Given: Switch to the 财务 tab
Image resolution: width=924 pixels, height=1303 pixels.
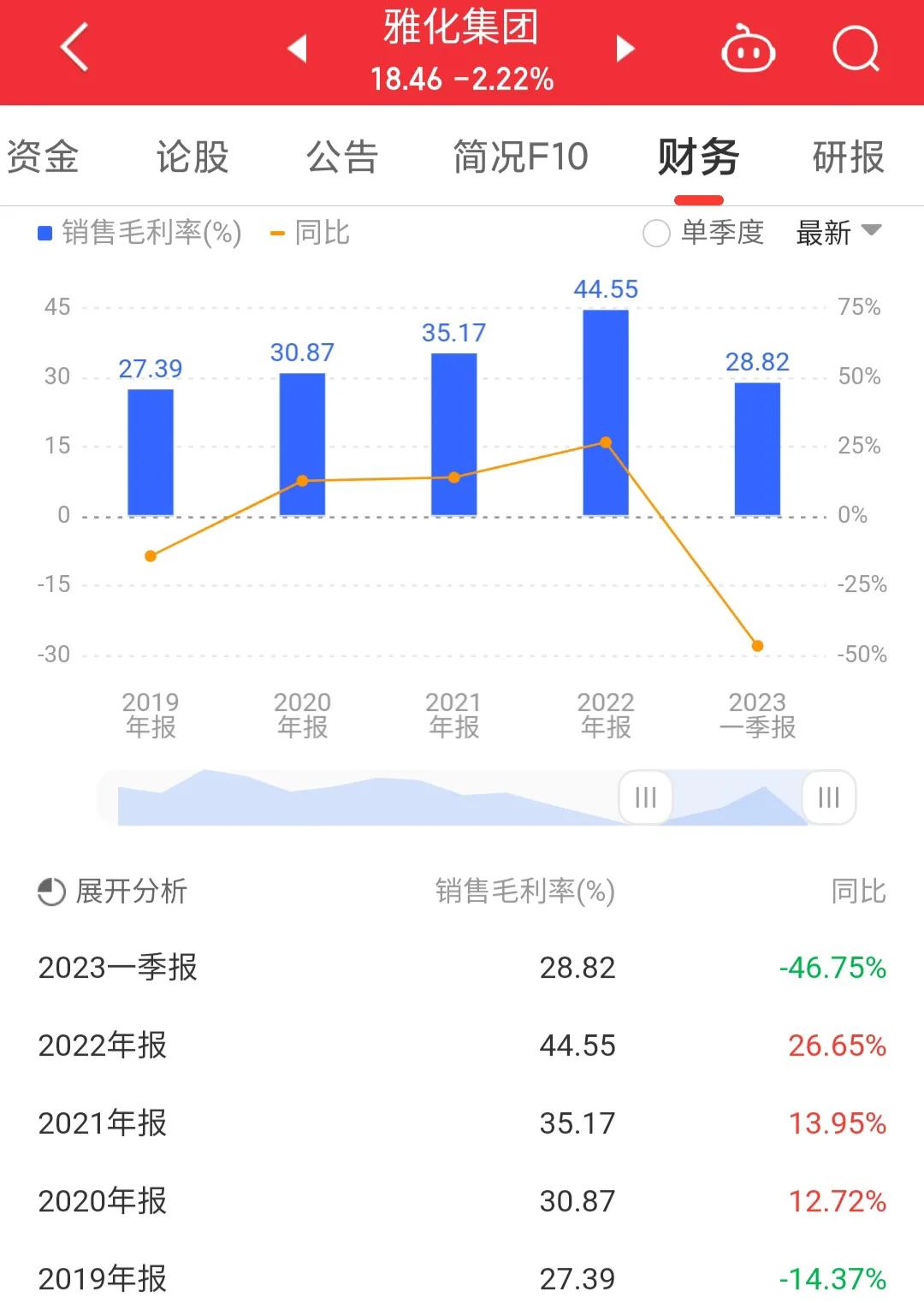Looking at the screenshot, I should pyautogui.click(x=698, y=157).
